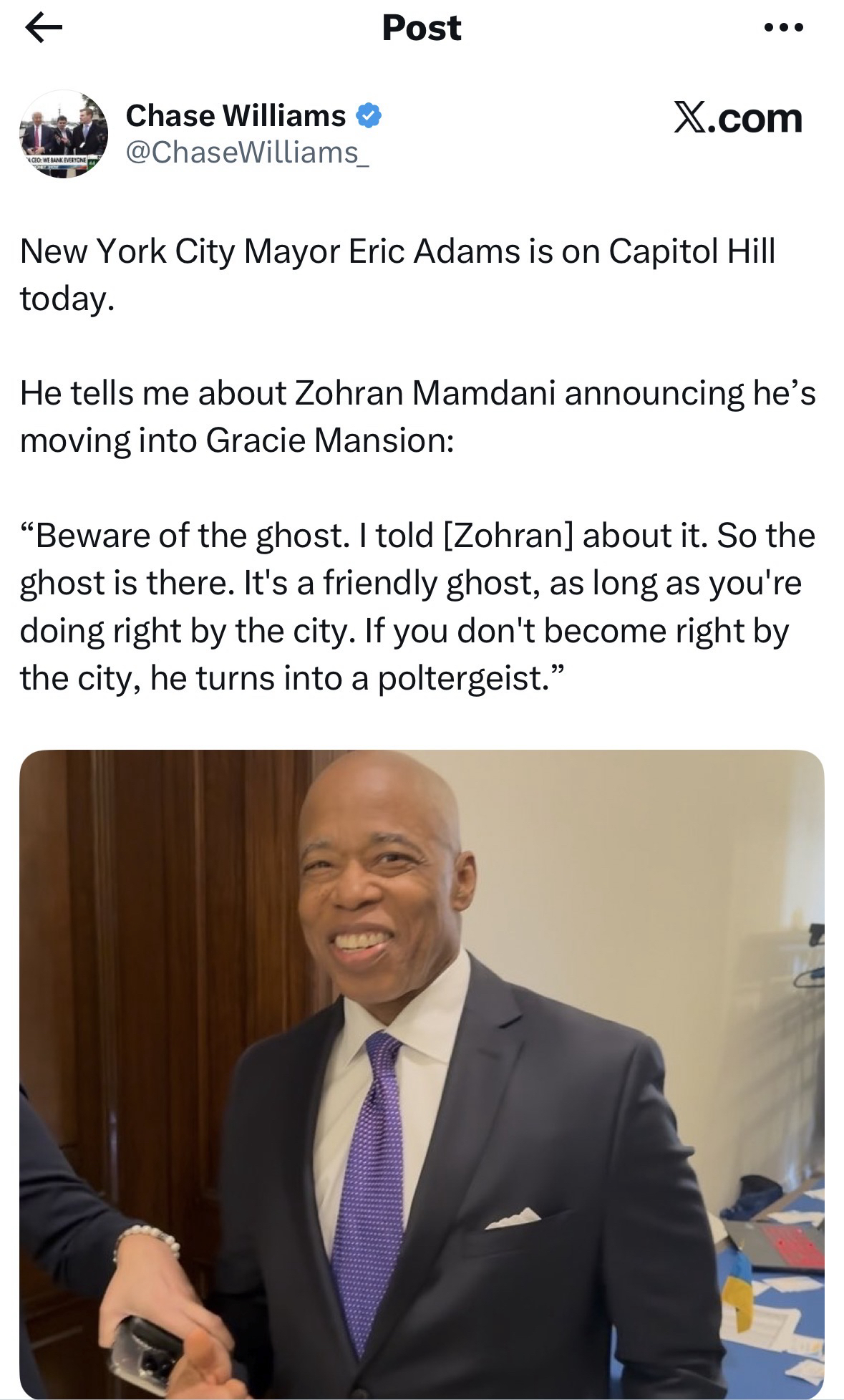Open Chase Williams' profile picture
The height and width of the screenshot is (1400, 844).
(x=64, y=134)
